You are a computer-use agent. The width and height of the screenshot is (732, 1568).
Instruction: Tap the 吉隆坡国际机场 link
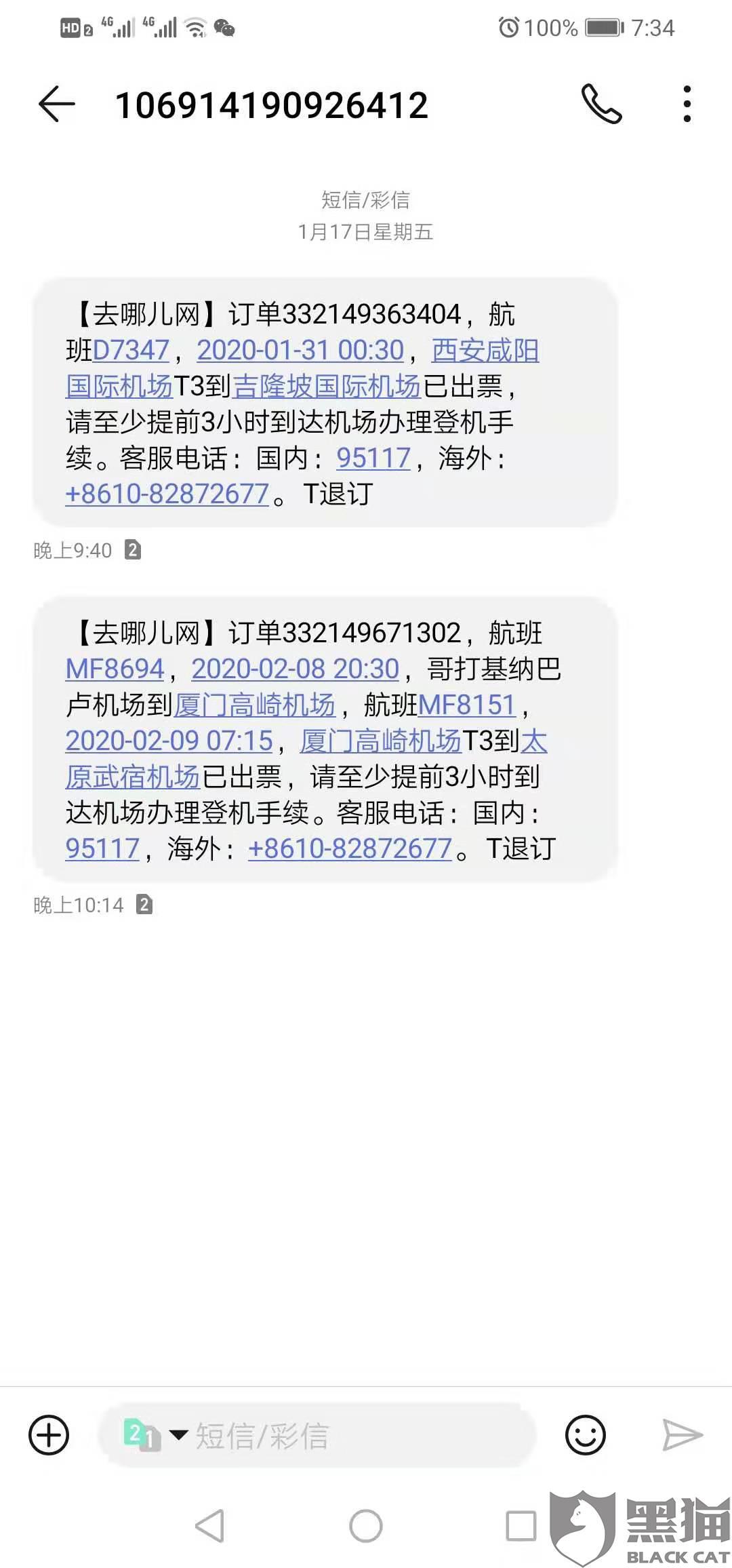coord(327,387)
